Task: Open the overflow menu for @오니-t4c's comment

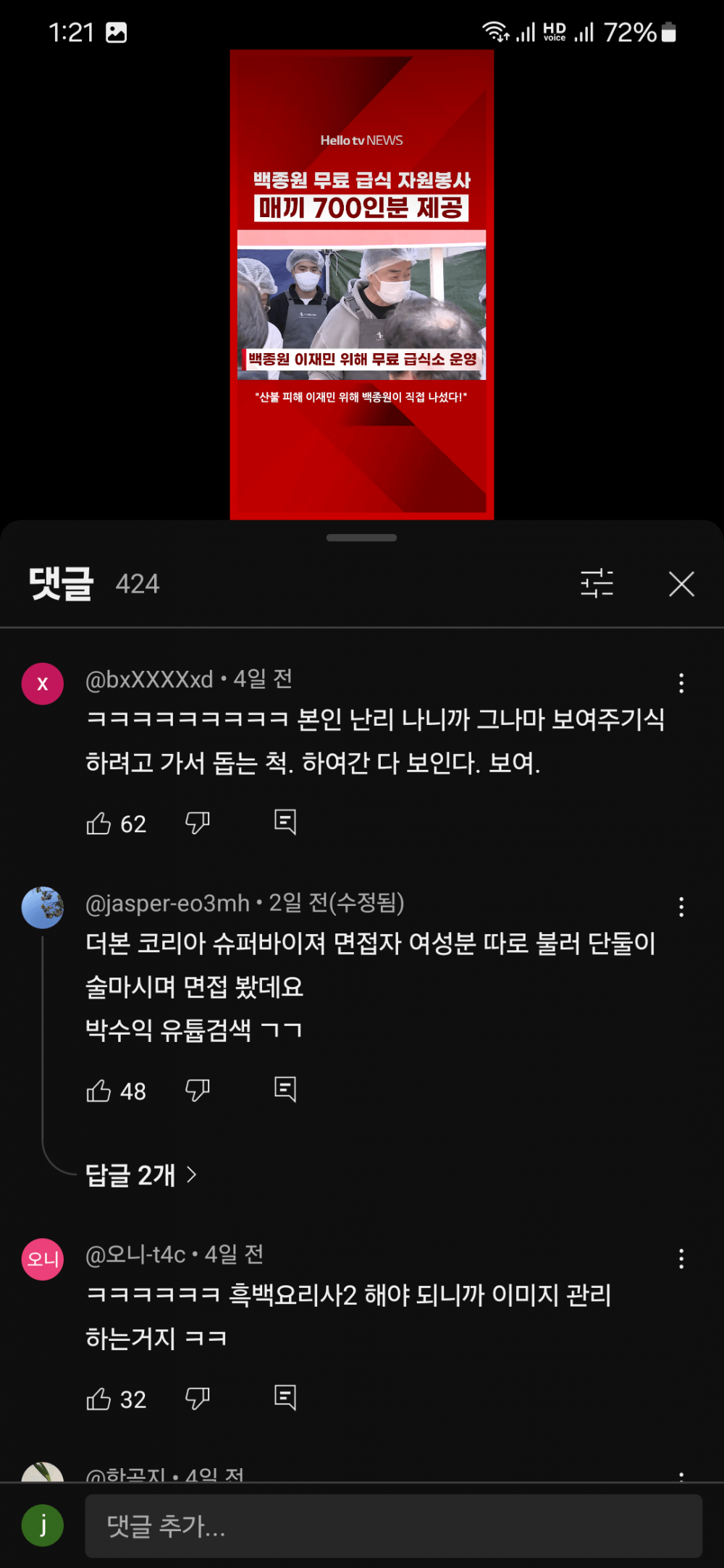Action: coord(681,1259)
